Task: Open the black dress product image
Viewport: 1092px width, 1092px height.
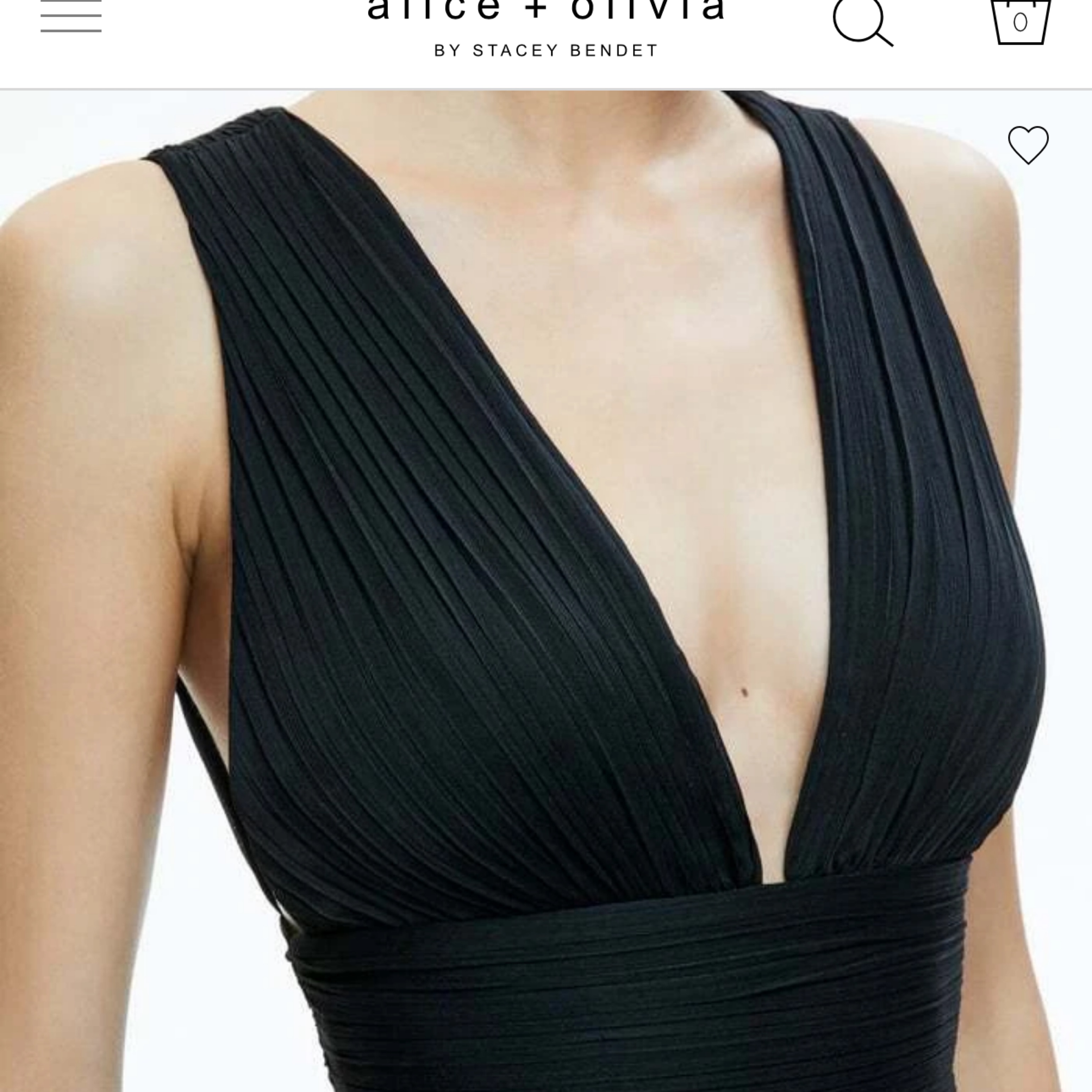Action: tap(546, 622)
